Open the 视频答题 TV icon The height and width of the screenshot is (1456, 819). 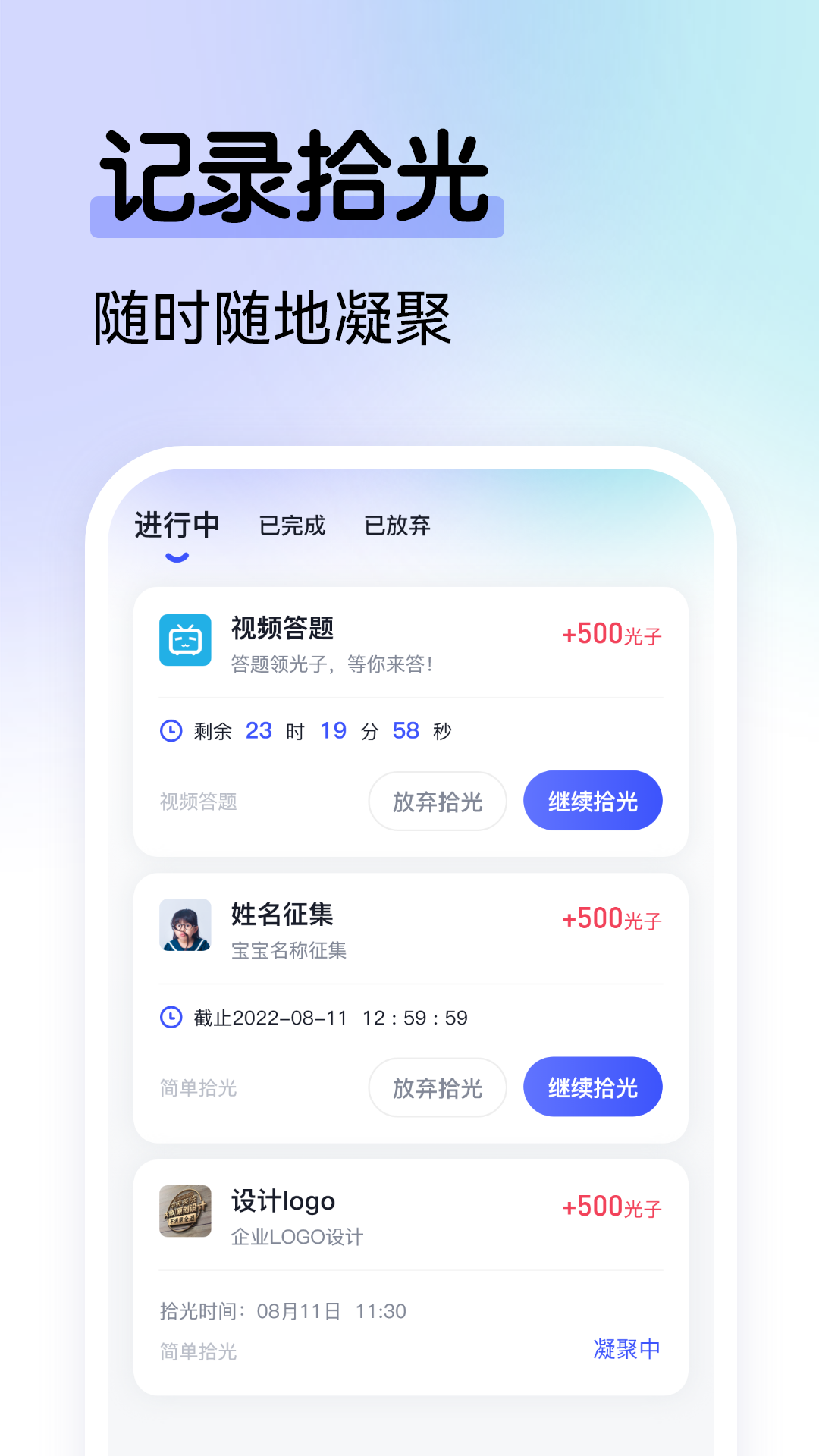(x=185, y=641)
